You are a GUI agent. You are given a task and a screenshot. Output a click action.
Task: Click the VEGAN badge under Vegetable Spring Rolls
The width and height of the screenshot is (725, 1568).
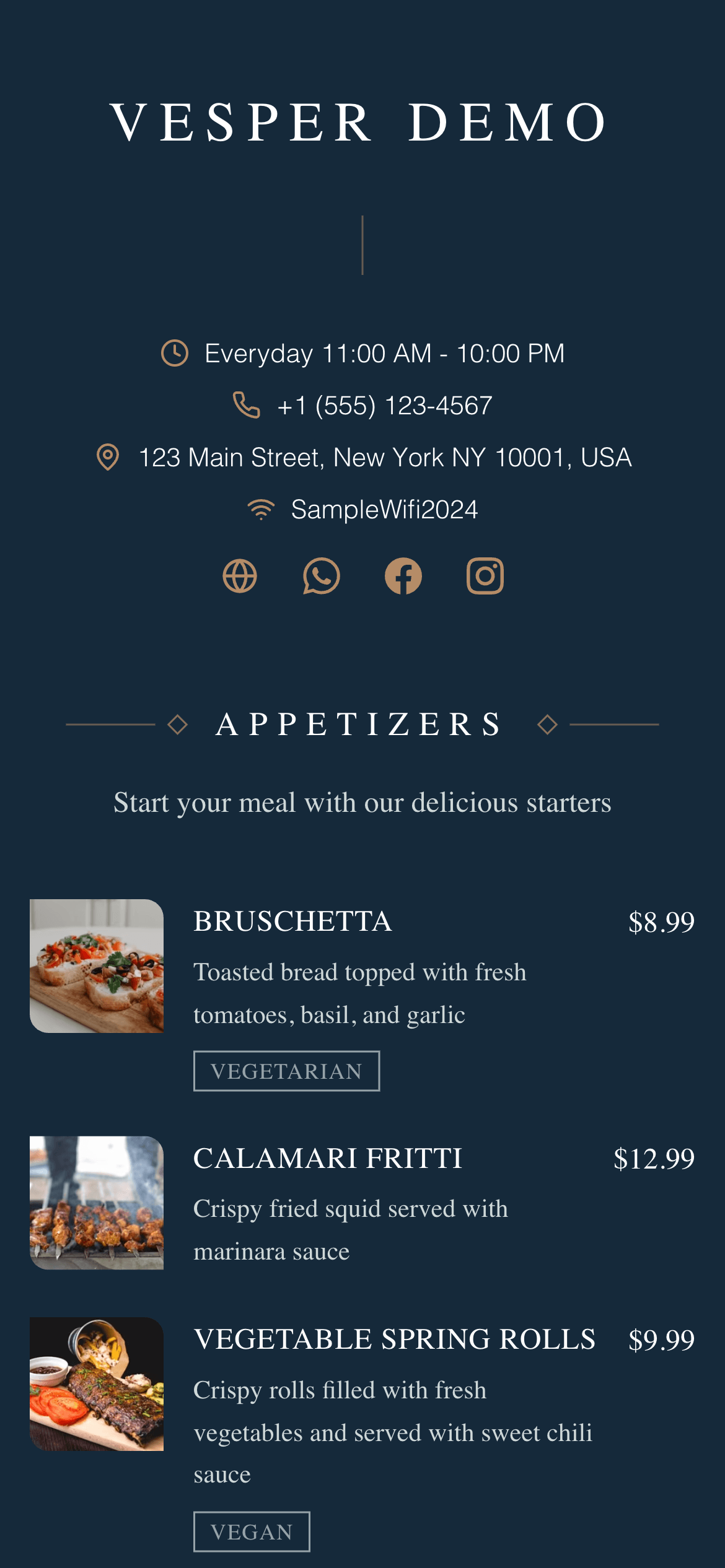click(252, 1532)
